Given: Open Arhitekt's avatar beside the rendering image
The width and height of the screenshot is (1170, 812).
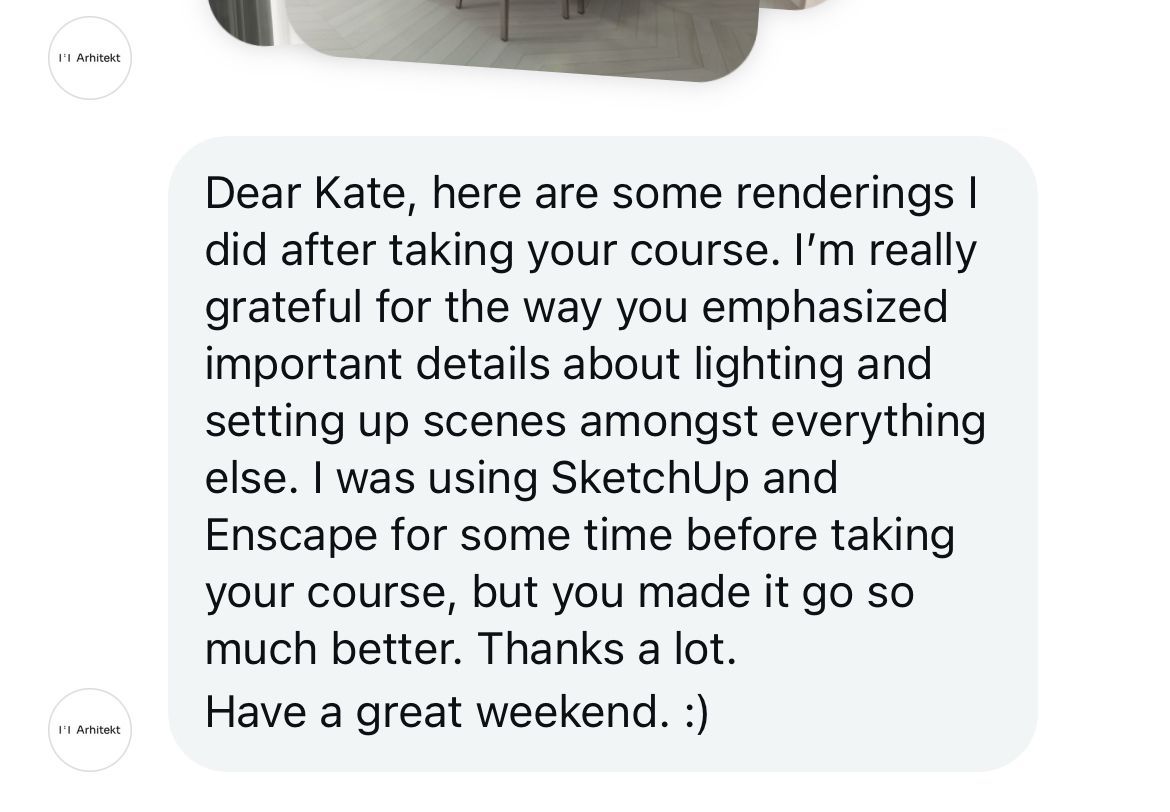Looking at the screenshot, I should tap(90, 58).
